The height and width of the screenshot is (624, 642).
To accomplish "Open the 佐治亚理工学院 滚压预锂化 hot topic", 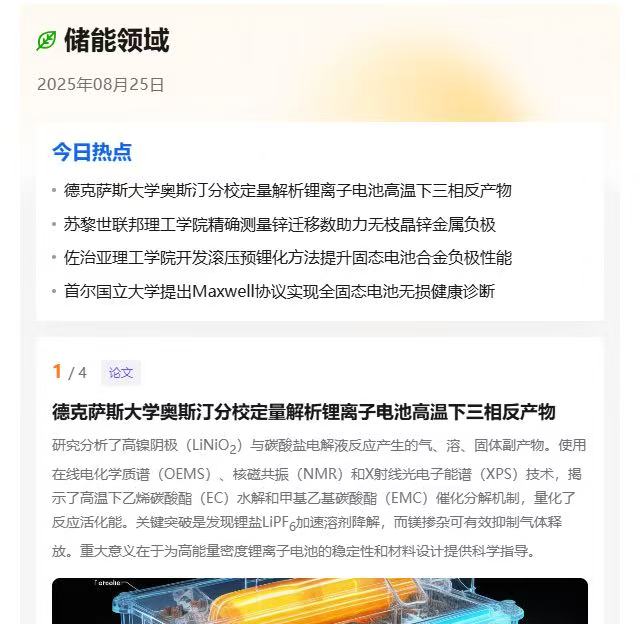I will coord(287,258).
